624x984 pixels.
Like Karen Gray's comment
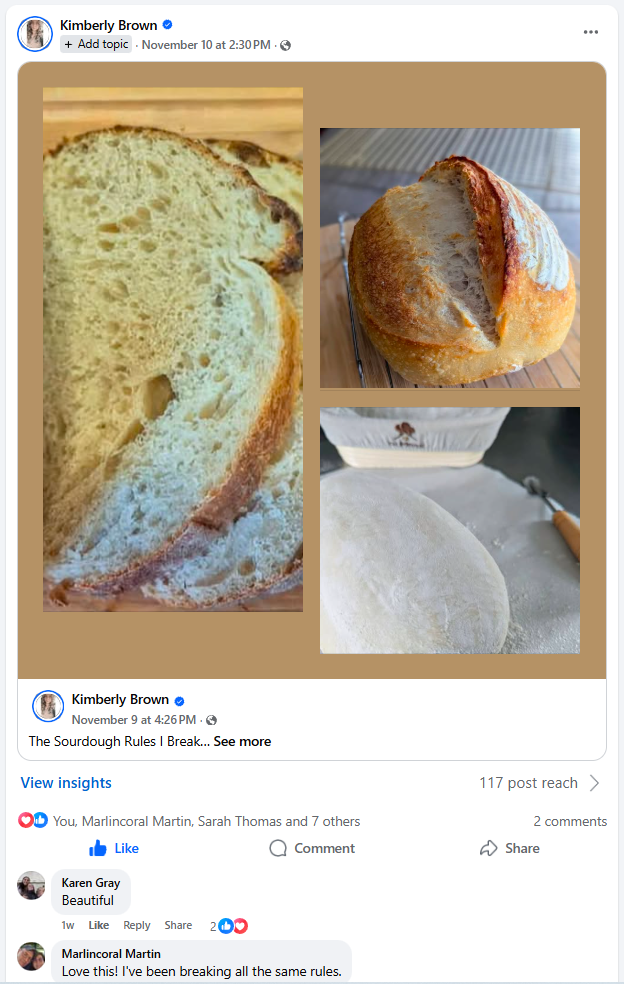pyautogui.click(x=99, y=925)
